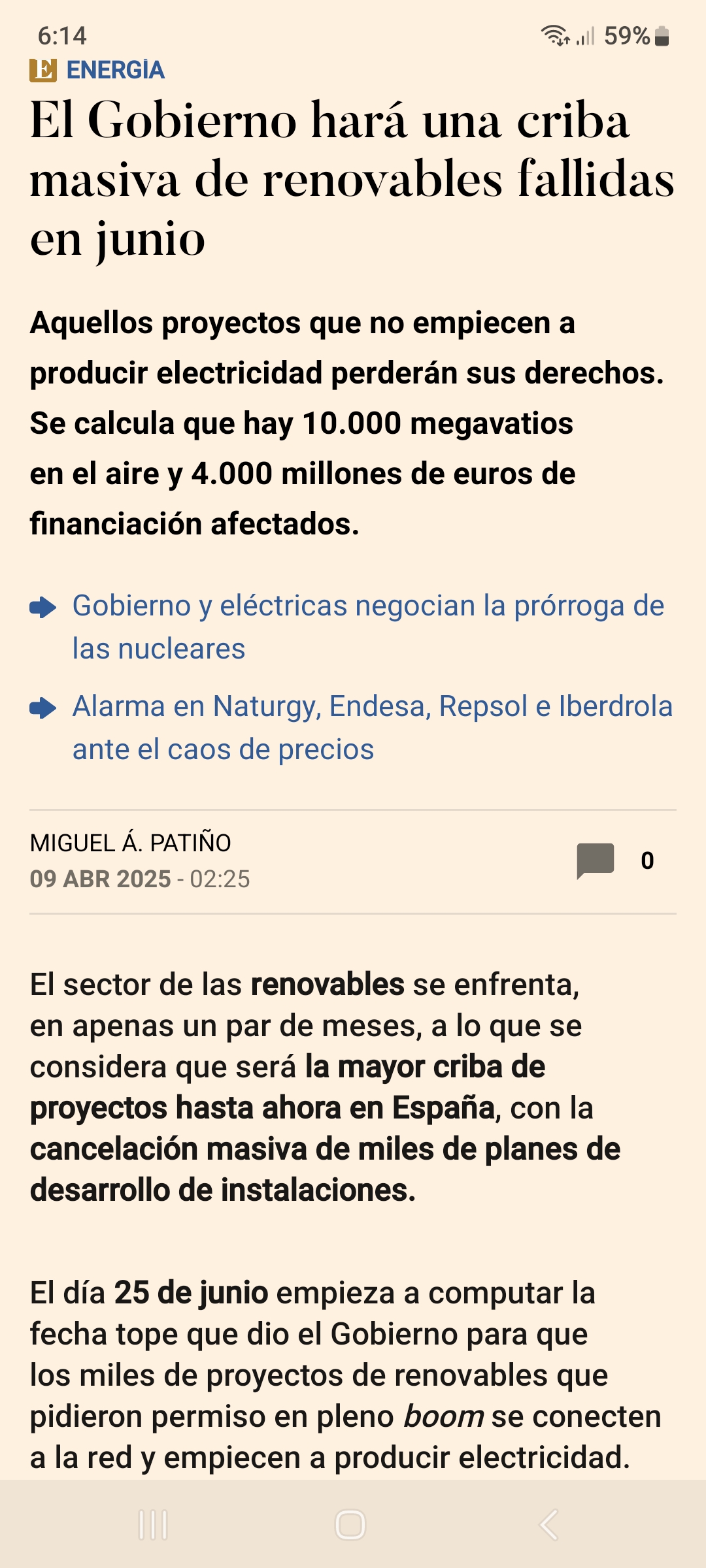Open the comments bubble icon
Image resolution: width=706 pixels, height=1568 pixels.
tap(595, 860)
